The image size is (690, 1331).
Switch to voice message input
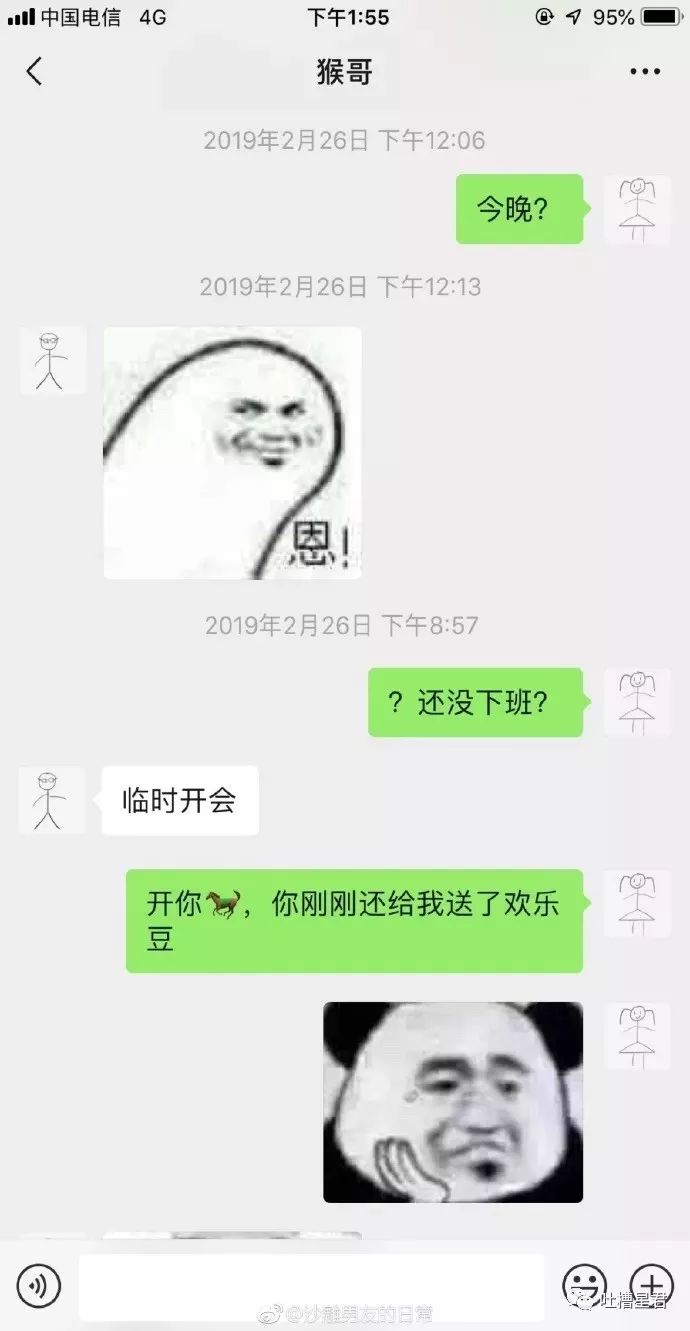(x=39, y=1285)
